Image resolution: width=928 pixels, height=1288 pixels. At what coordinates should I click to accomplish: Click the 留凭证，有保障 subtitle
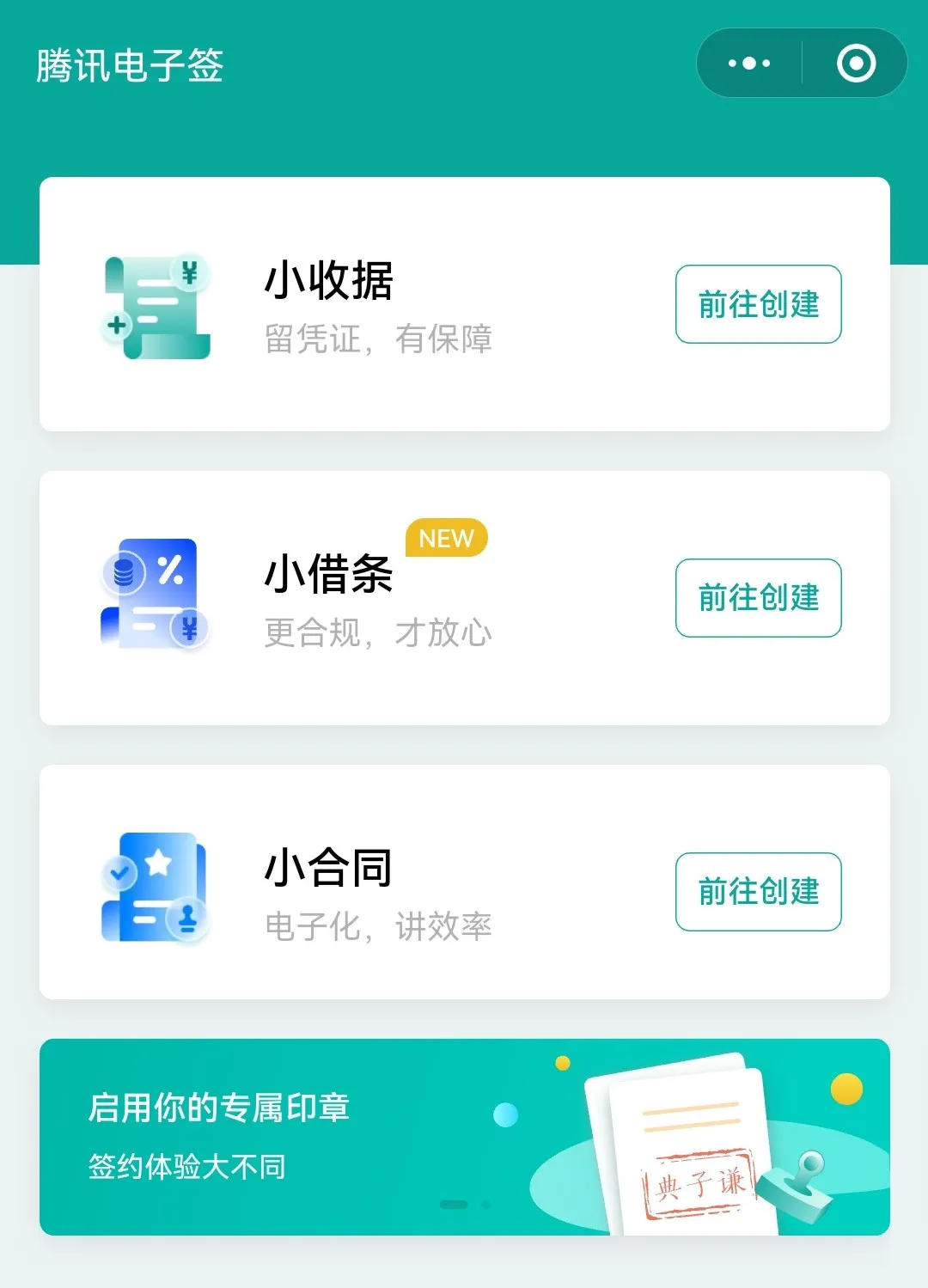[378, 340]
